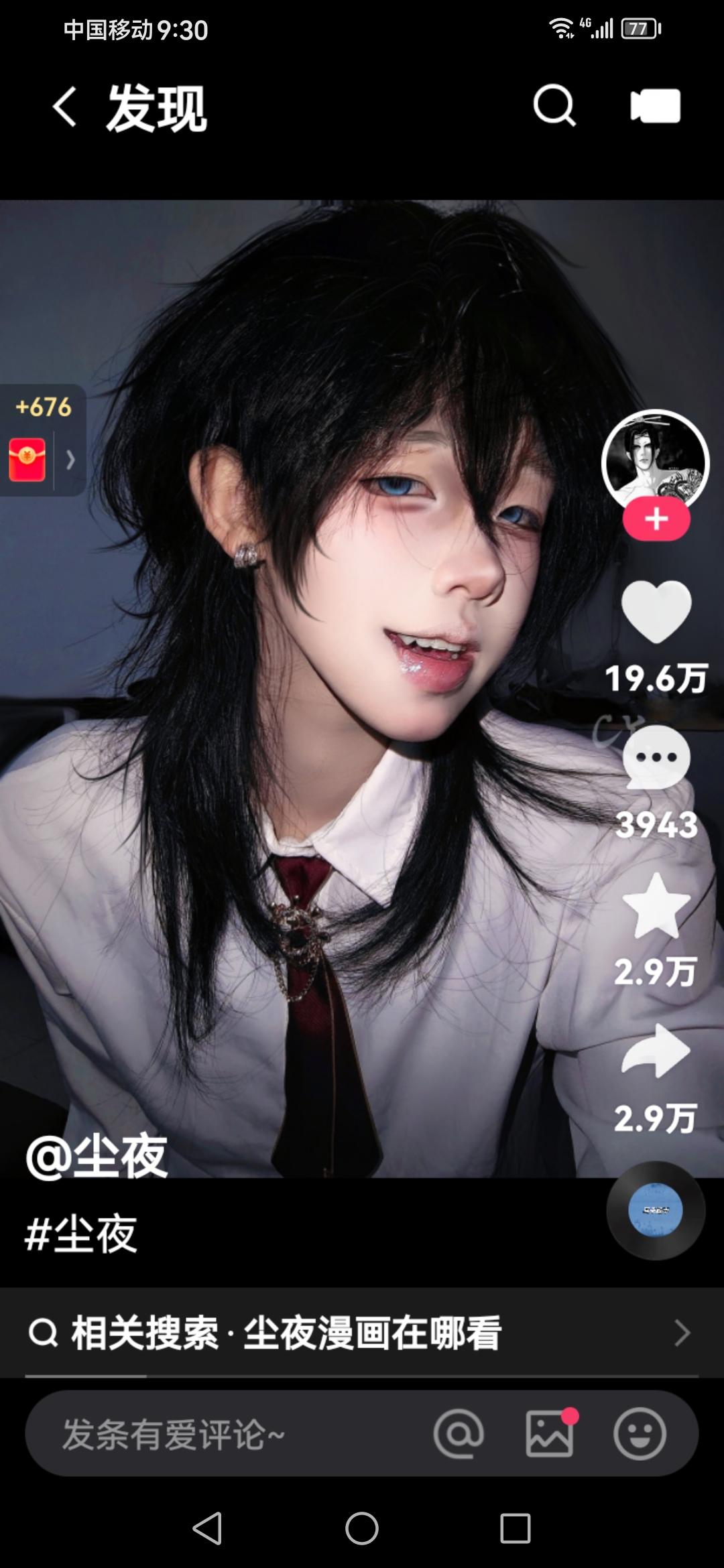Viewport: 724px width, 1568px height.
Task: Tap the system home button
Action: [362, 1529]
